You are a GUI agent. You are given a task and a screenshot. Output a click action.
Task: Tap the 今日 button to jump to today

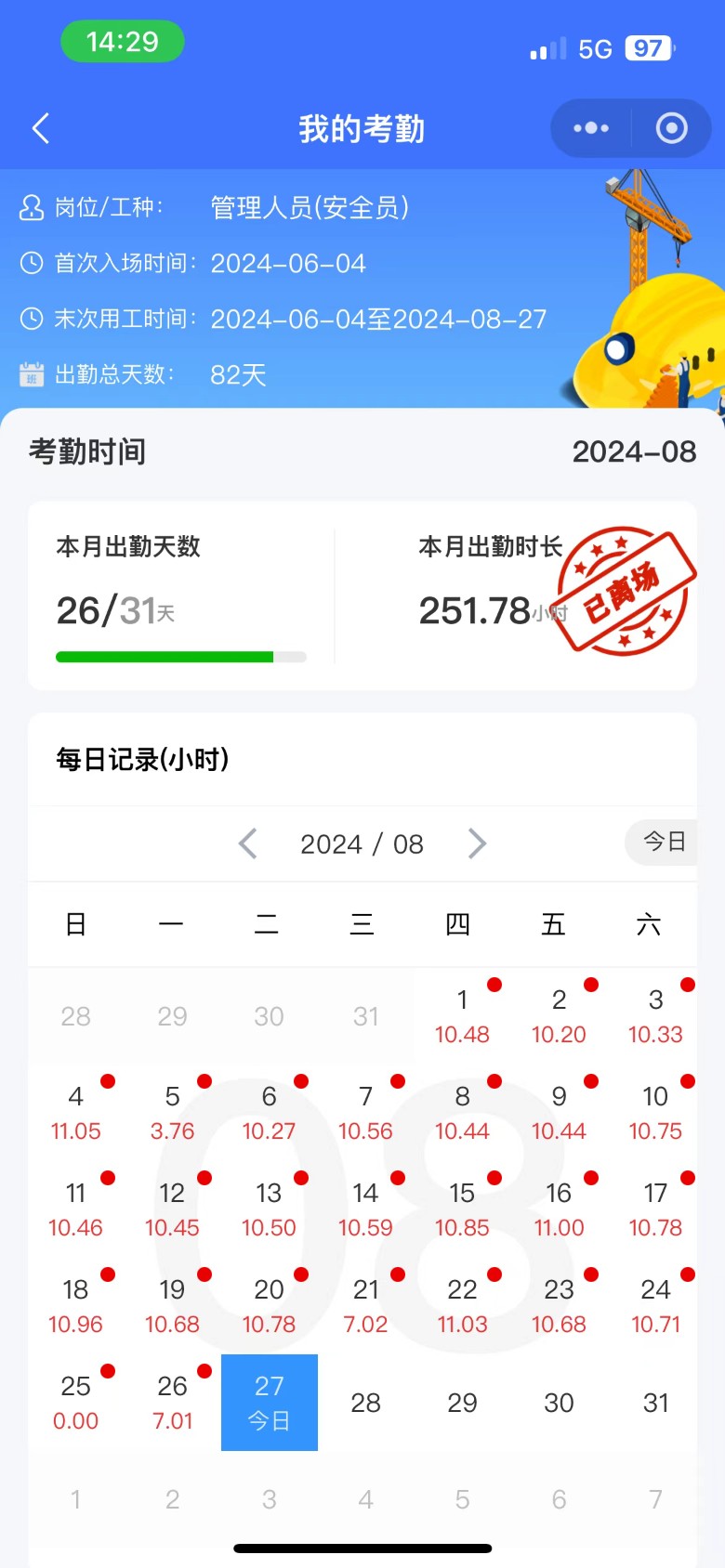664,842
